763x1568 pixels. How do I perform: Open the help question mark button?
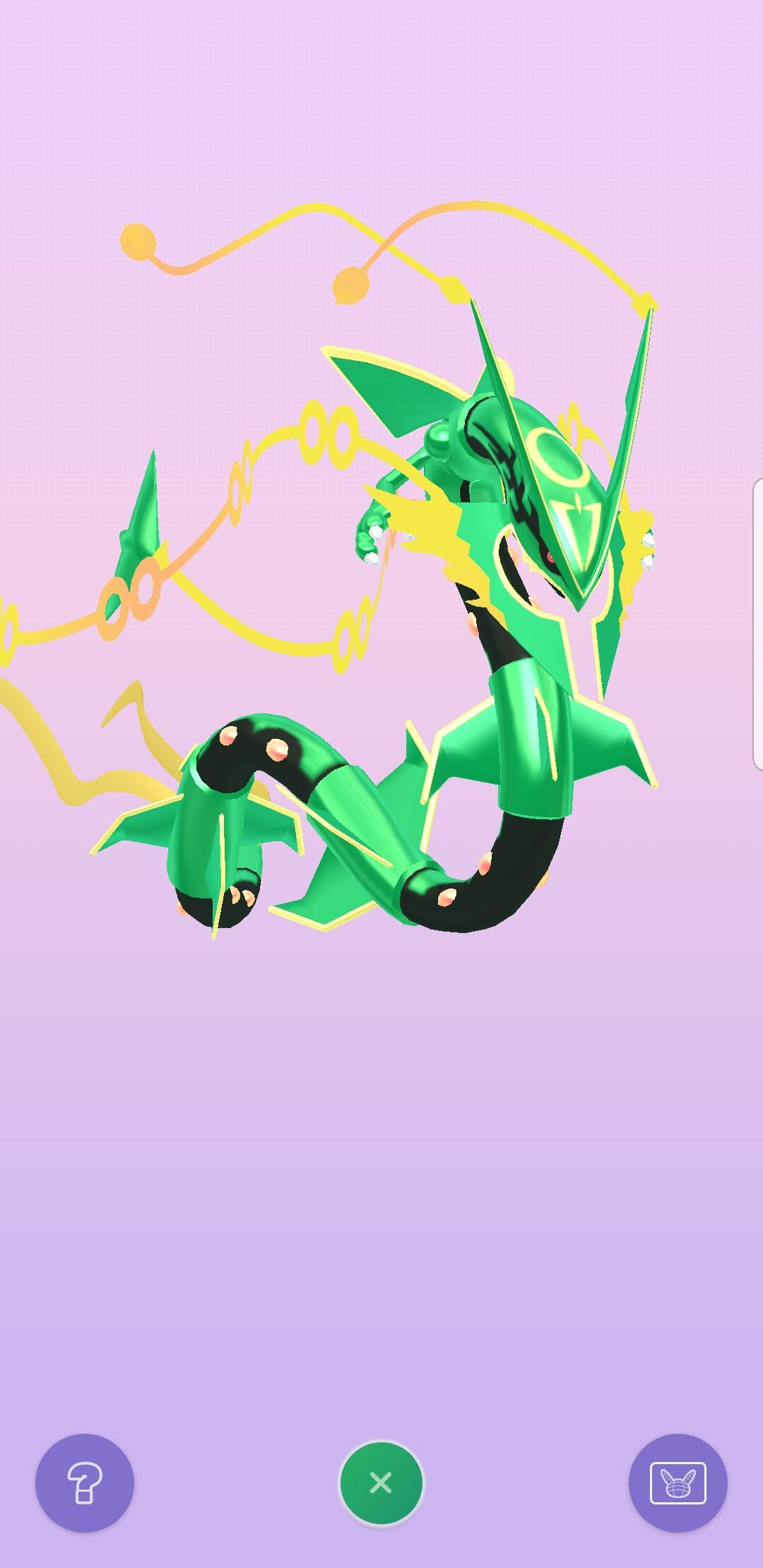coord(84,1483)
